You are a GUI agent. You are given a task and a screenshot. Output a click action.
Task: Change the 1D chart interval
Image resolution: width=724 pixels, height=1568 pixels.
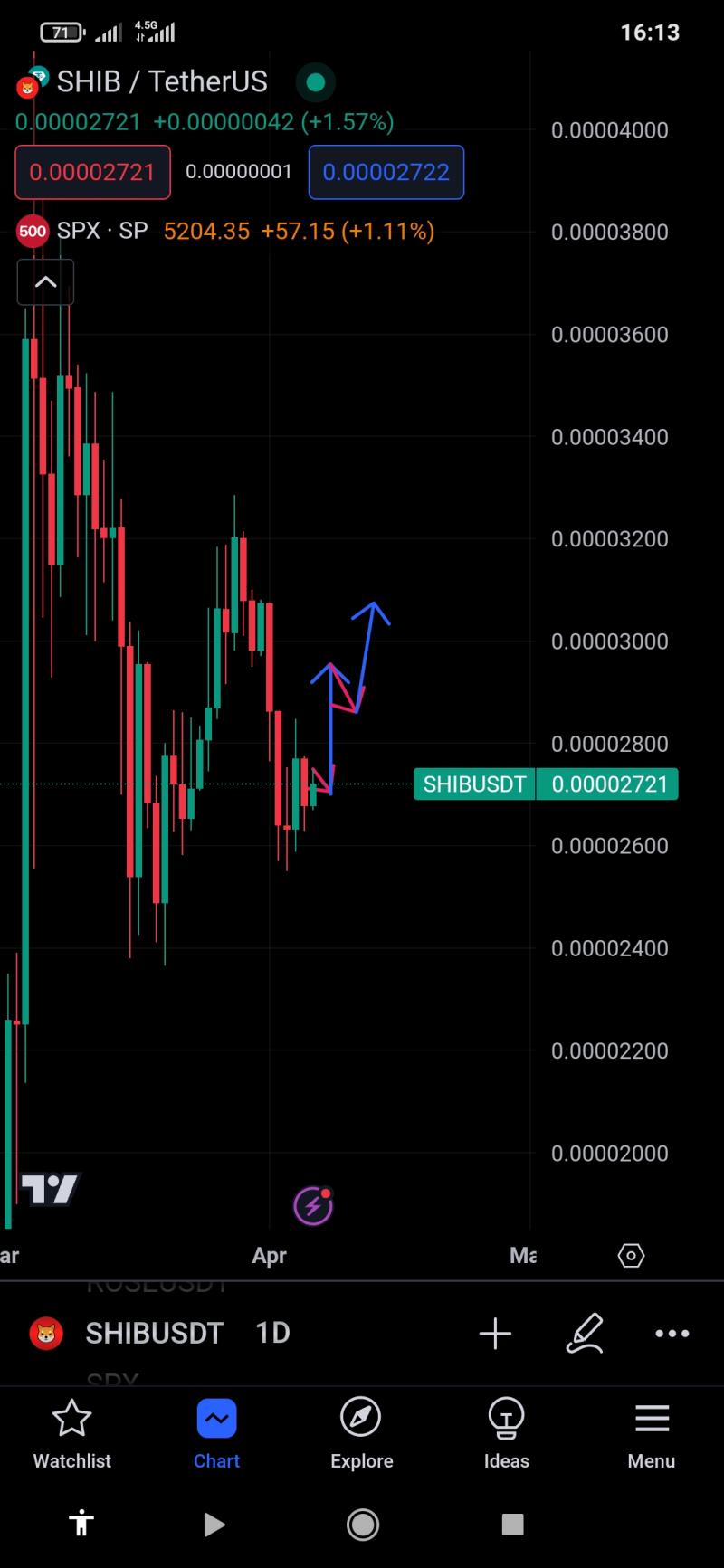[272, 1333]
